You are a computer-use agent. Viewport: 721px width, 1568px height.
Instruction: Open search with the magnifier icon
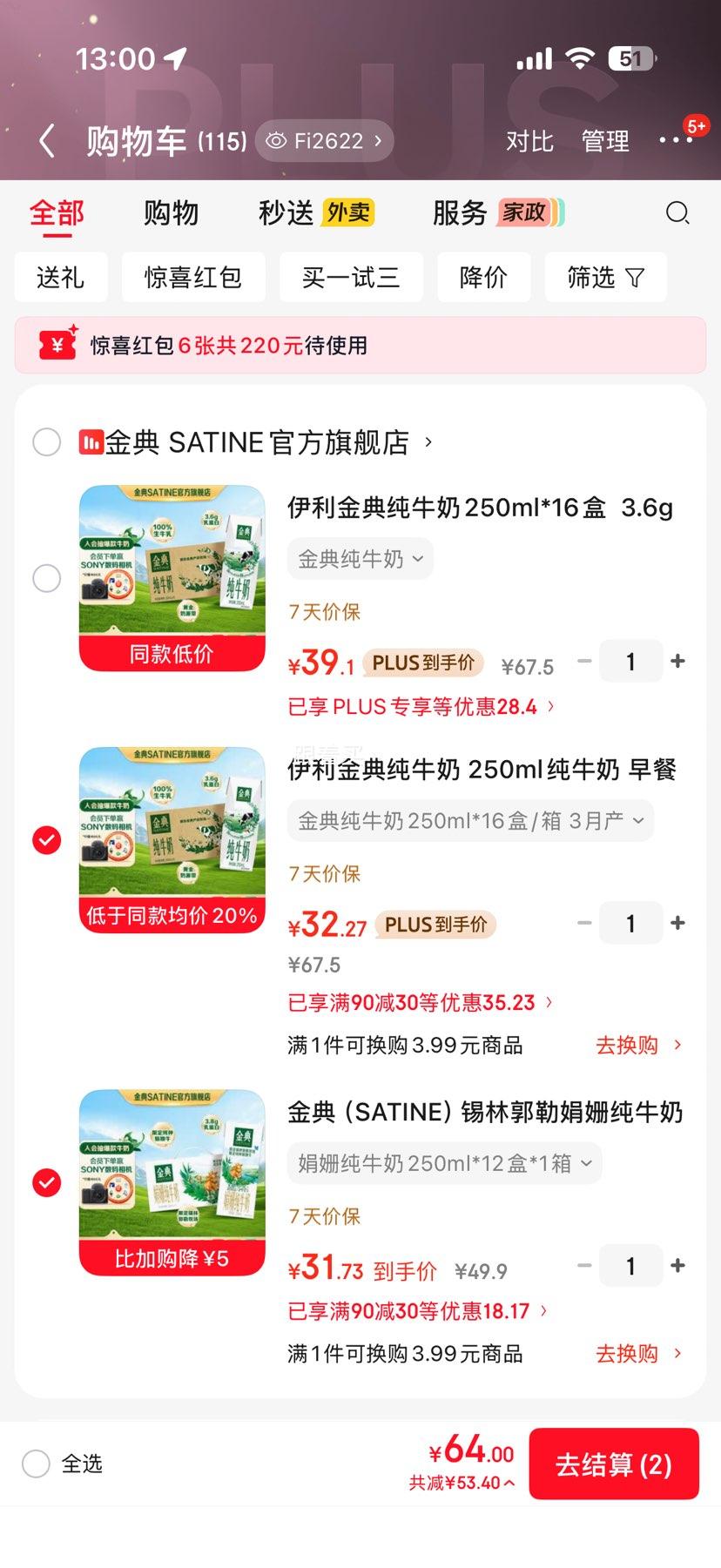tap(677, 212)
